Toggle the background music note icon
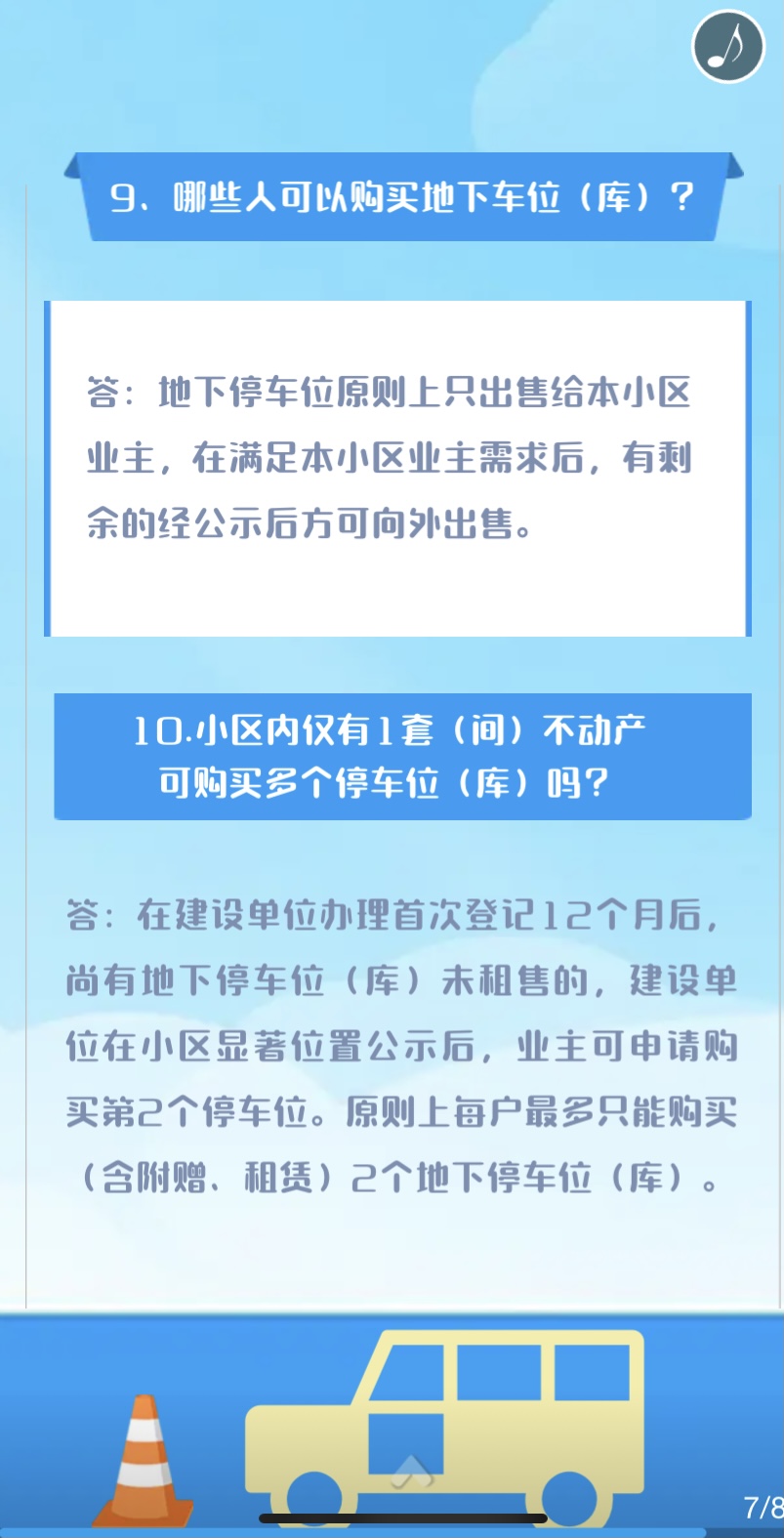This screenshot has height=1538, width=784. tap(728, 46)
